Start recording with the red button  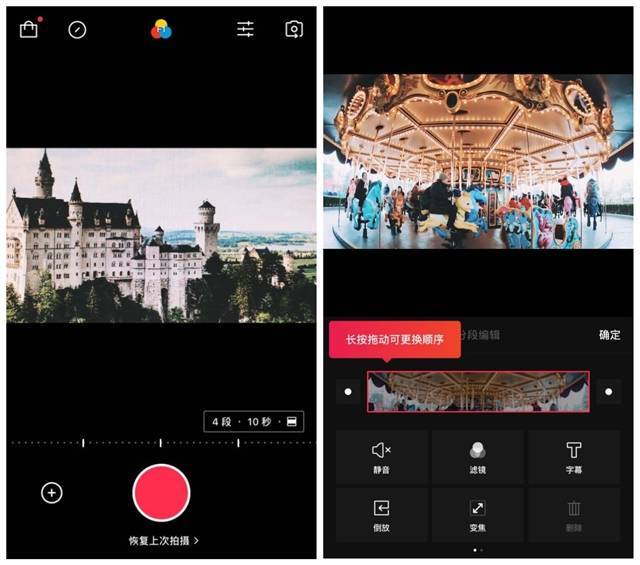tap(161, 492)
